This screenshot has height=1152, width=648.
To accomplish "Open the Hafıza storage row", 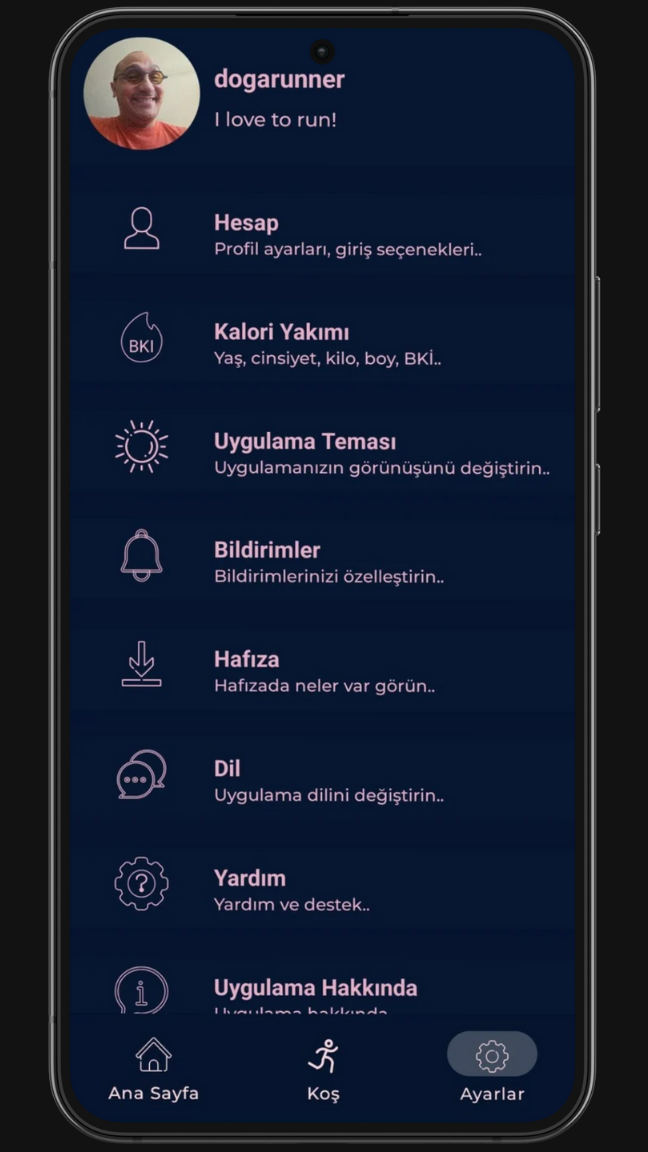I will pos(320,671).
